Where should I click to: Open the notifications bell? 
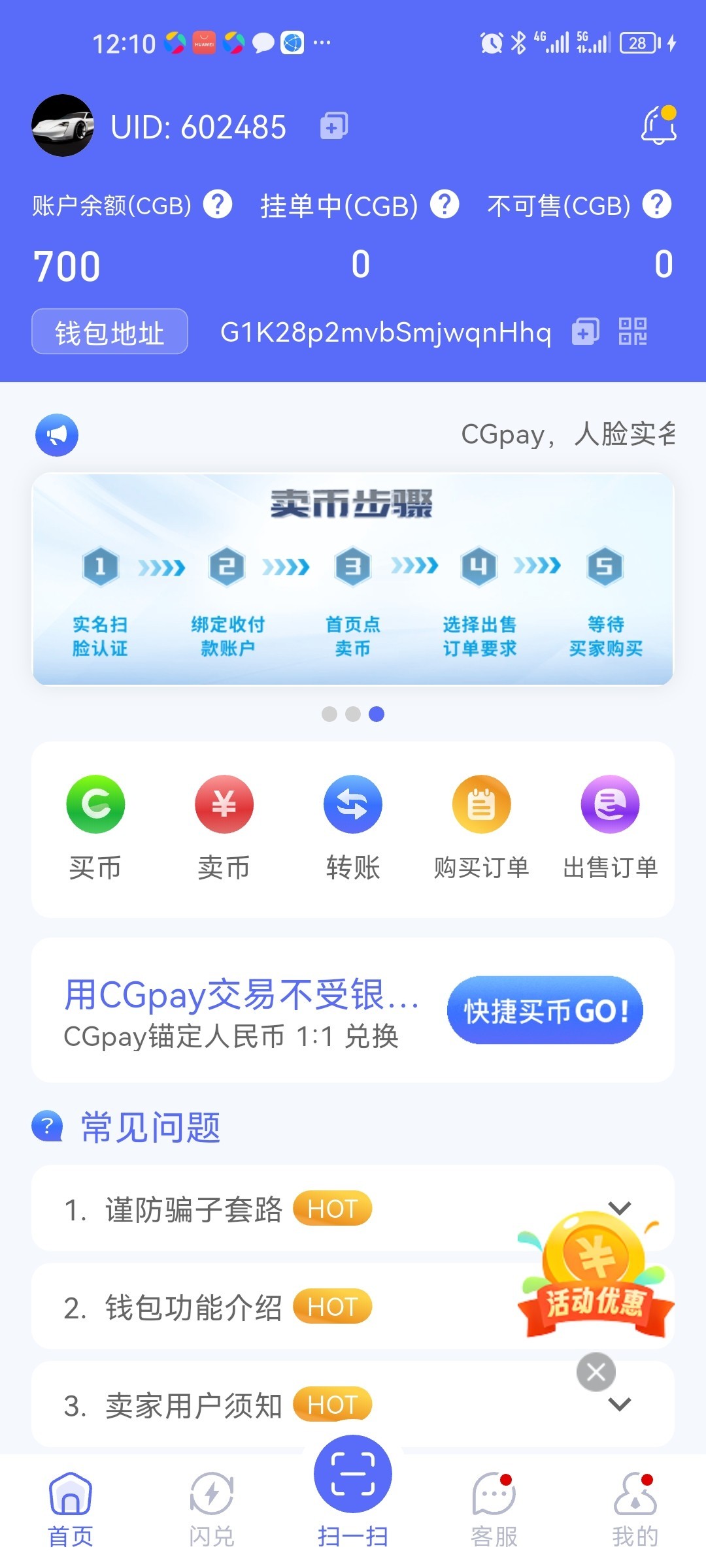(658, 125)
